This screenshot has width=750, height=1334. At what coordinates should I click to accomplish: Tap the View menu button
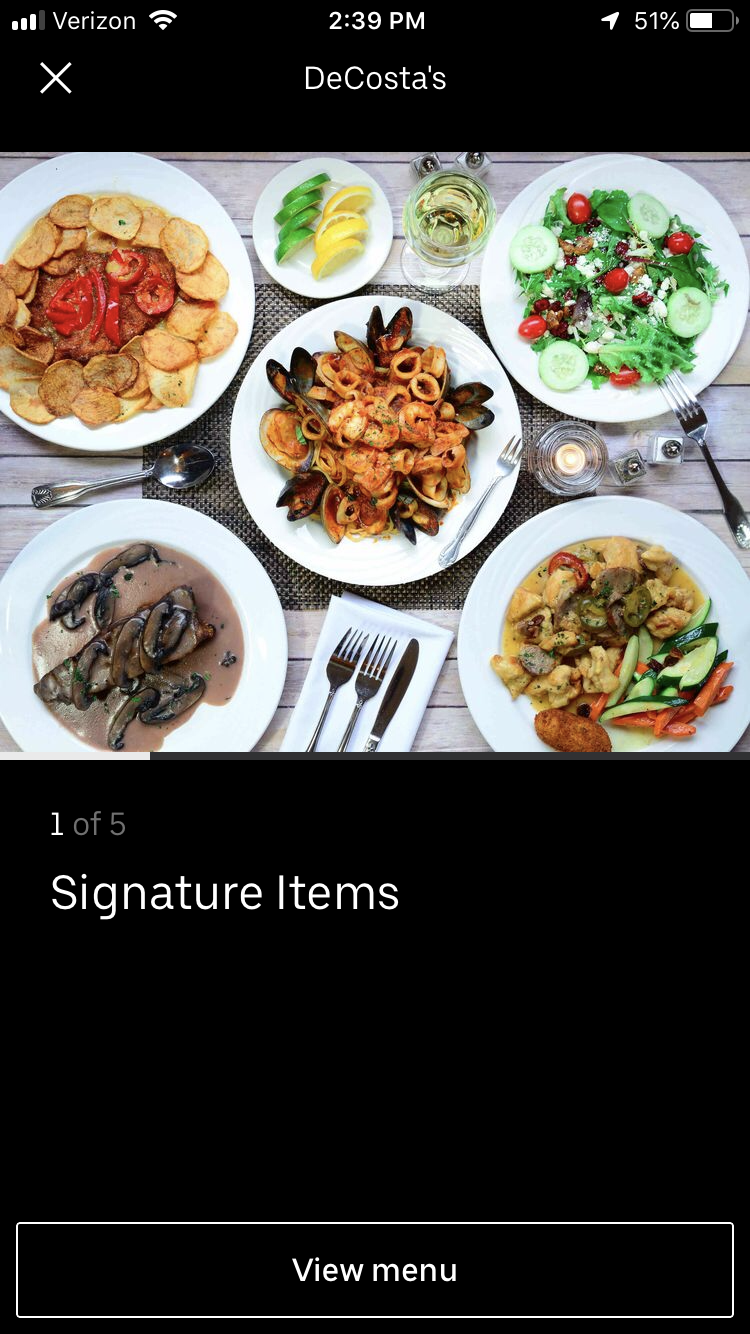375,1269
